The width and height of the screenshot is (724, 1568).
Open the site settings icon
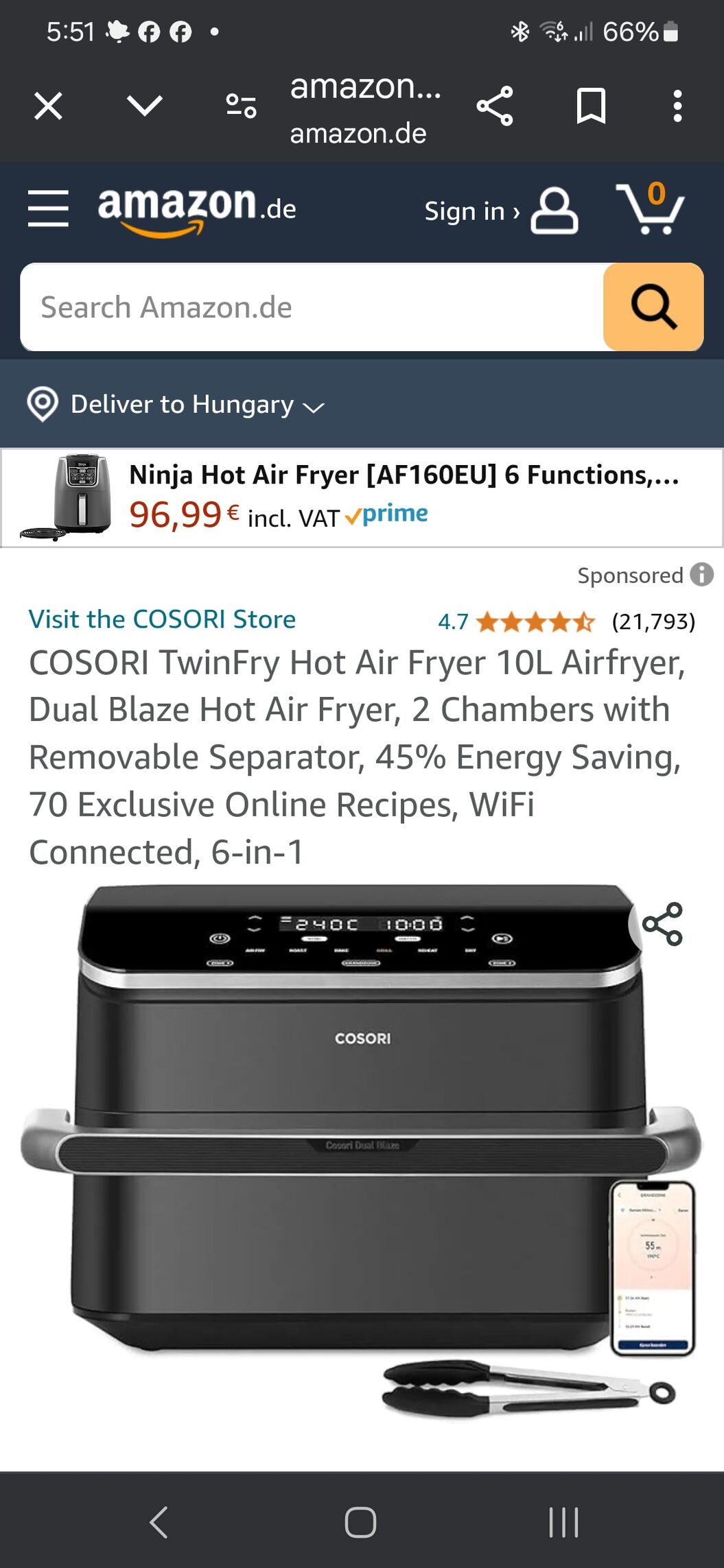(242, 106)
